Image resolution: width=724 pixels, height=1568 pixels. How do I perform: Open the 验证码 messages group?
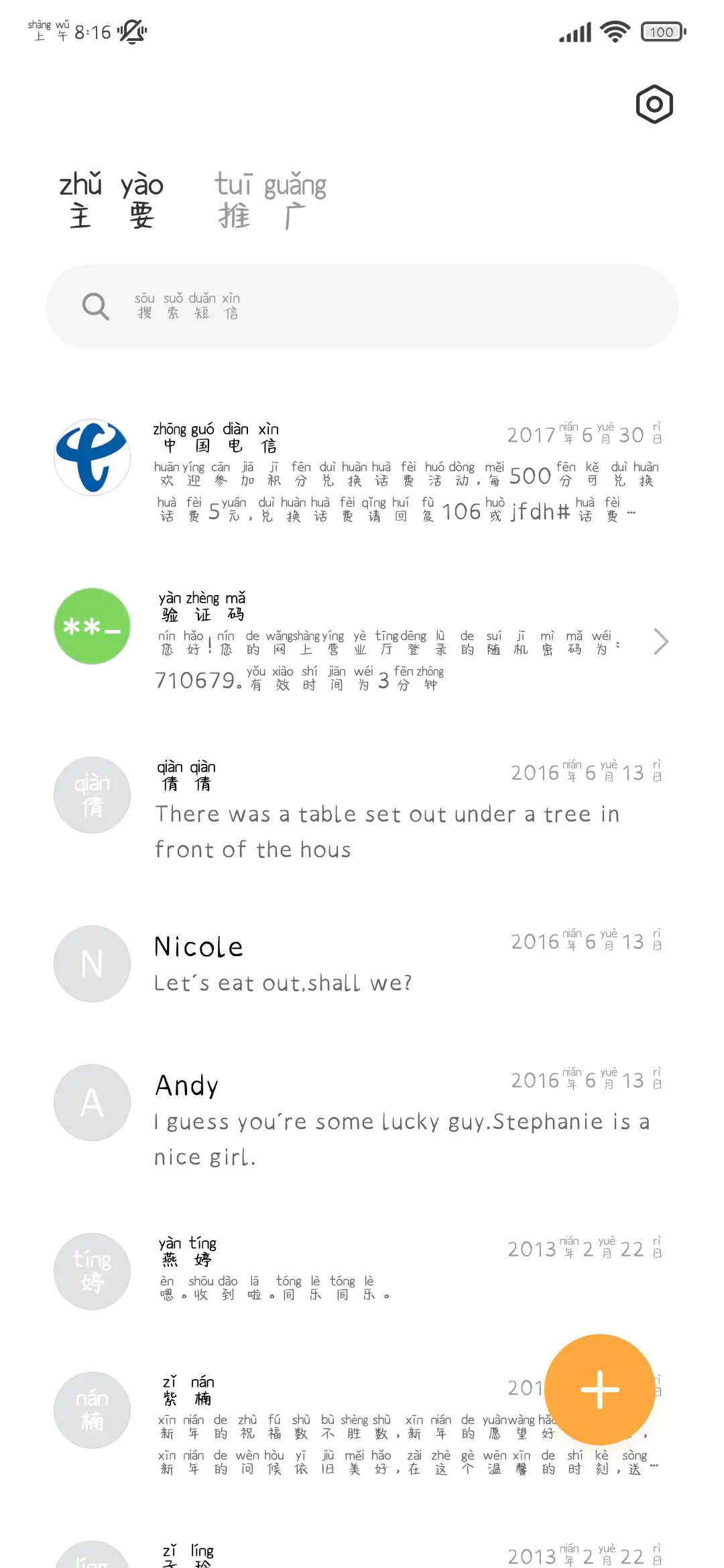(362, 641)
